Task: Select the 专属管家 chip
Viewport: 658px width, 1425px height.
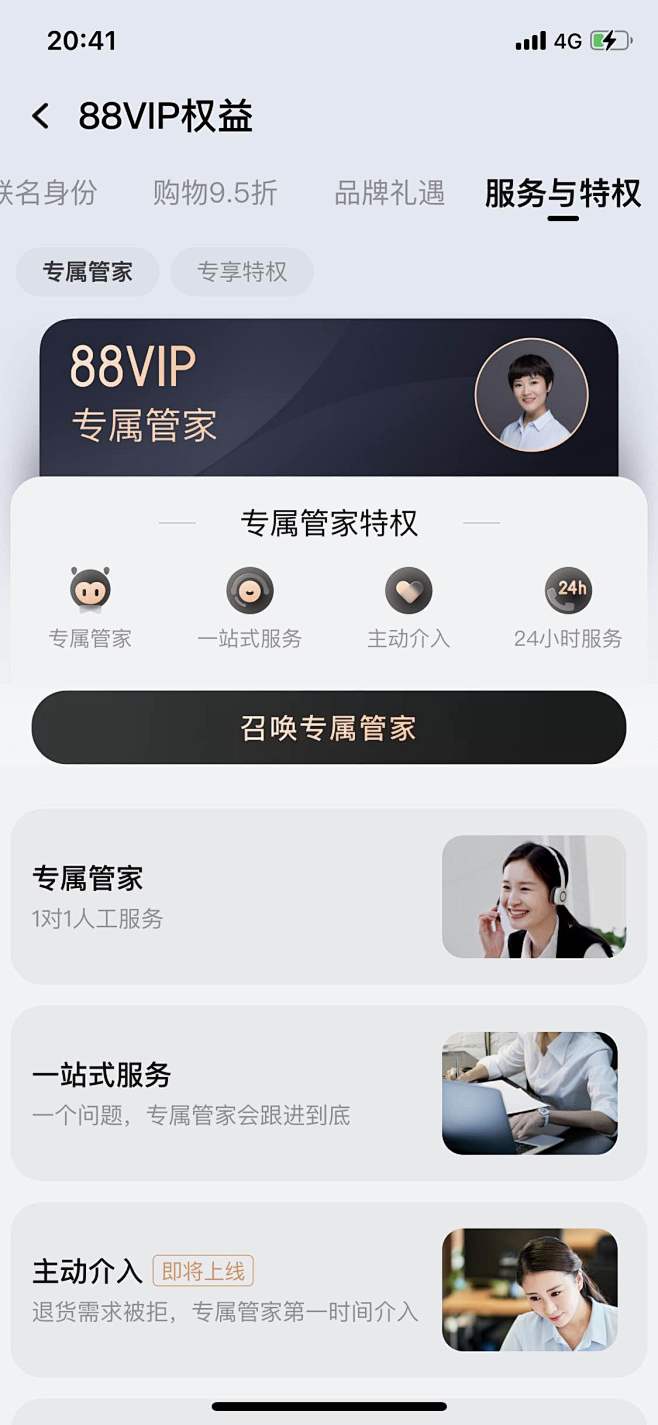Action: click(x=88, y=272)
